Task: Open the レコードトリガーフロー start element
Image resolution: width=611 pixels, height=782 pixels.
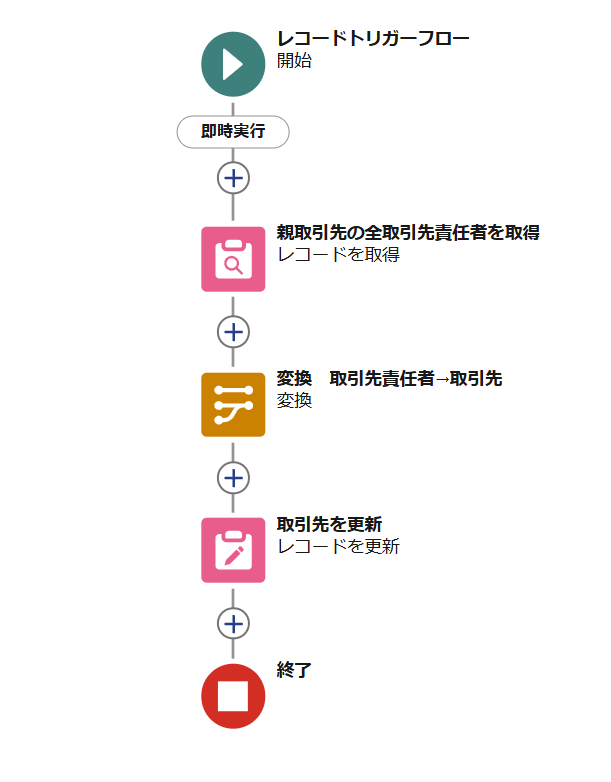Action: coord(233,63)
